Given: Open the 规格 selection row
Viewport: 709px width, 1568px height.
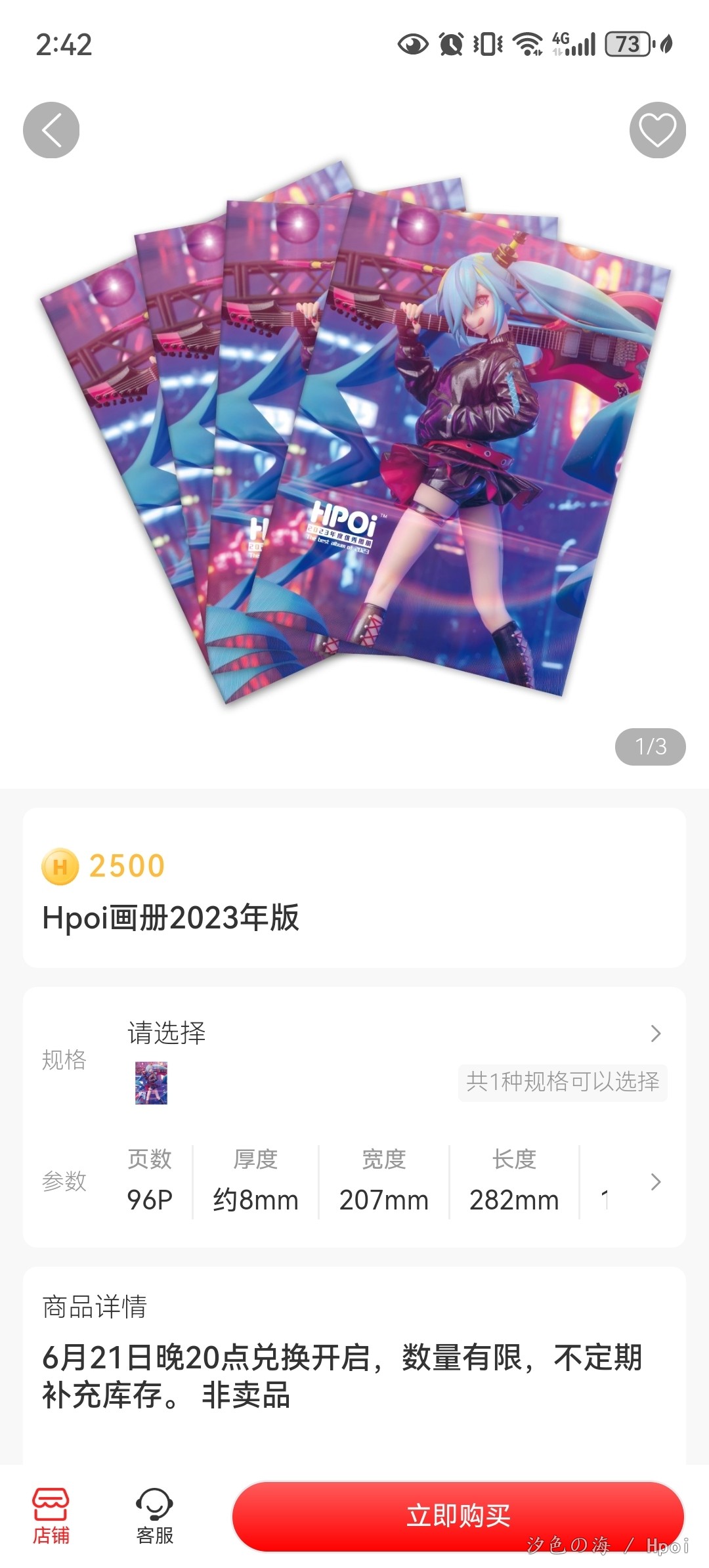Looking at the screenshot, I should click(x=354, y=1059).
